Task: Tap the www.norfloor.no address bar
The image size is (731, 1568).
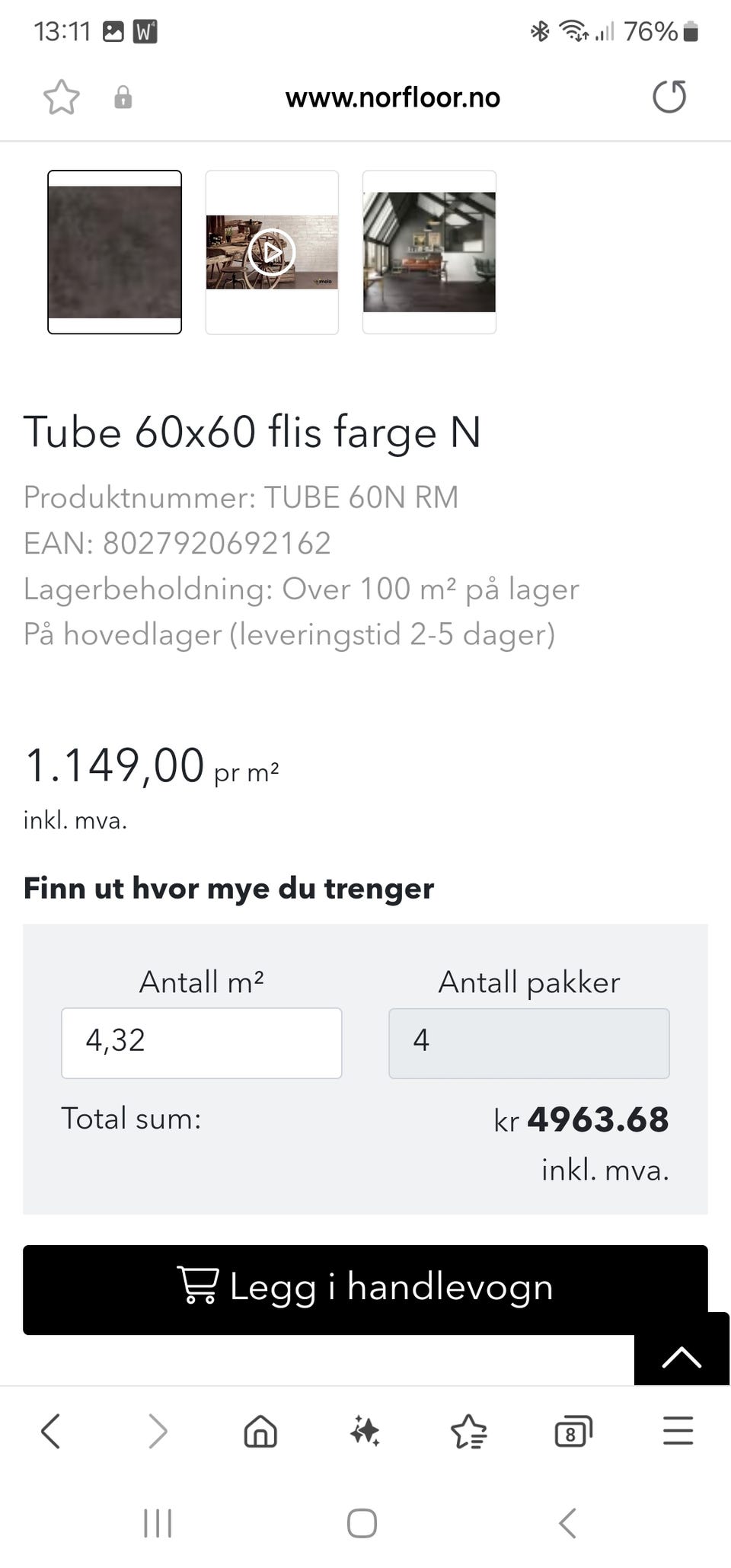Action: (x=392, y=97)
